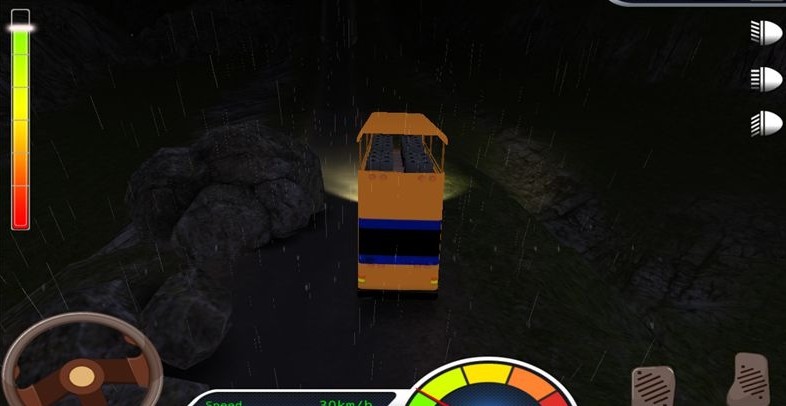
Task: Hit the brake pedal
Action: 653,387
